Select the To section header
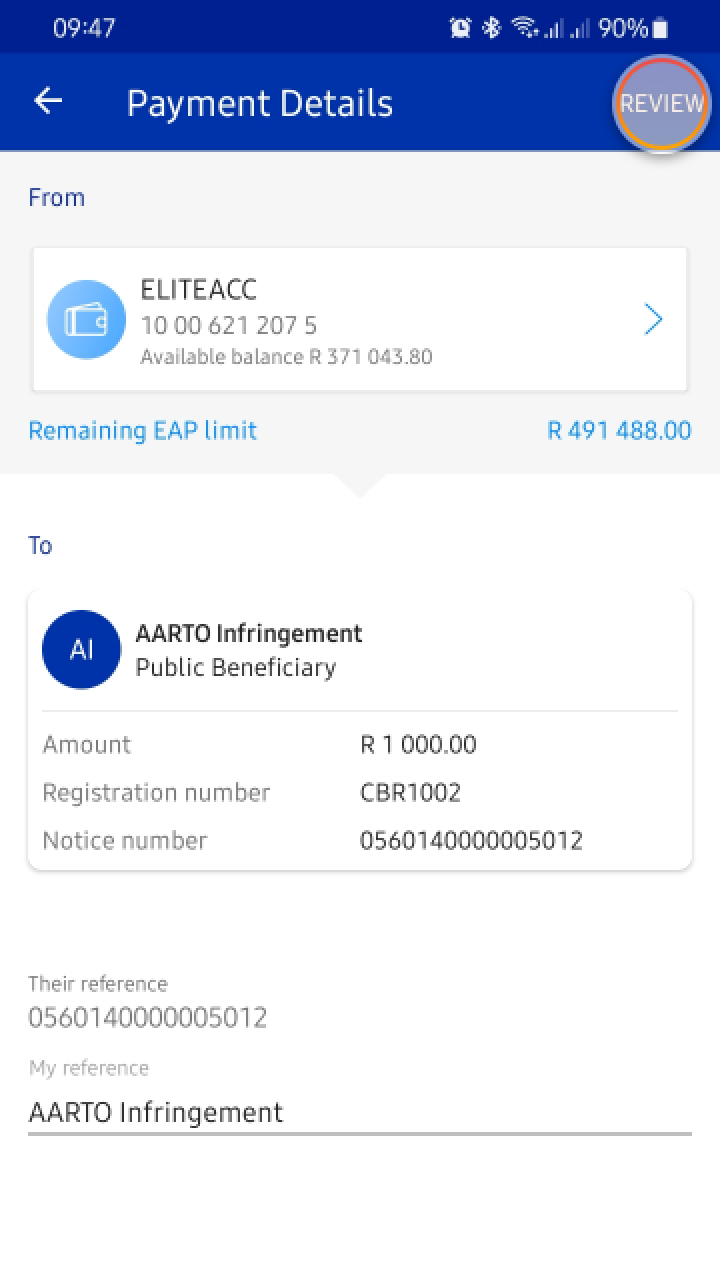The image size is (720, 1280). [x=40, y=545]
